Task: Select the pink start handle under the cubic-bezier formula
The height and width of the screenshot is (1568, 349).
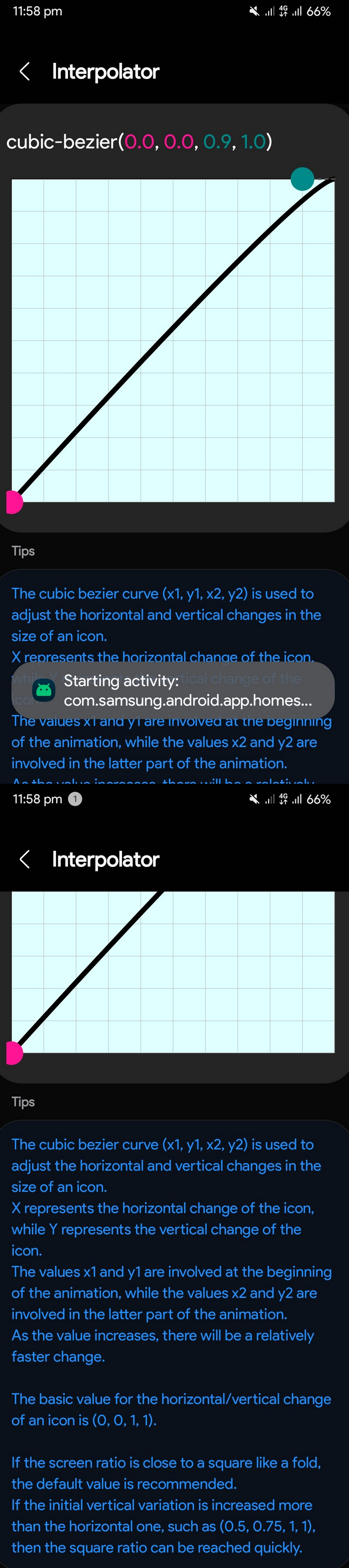Action: tap(13, 502)
